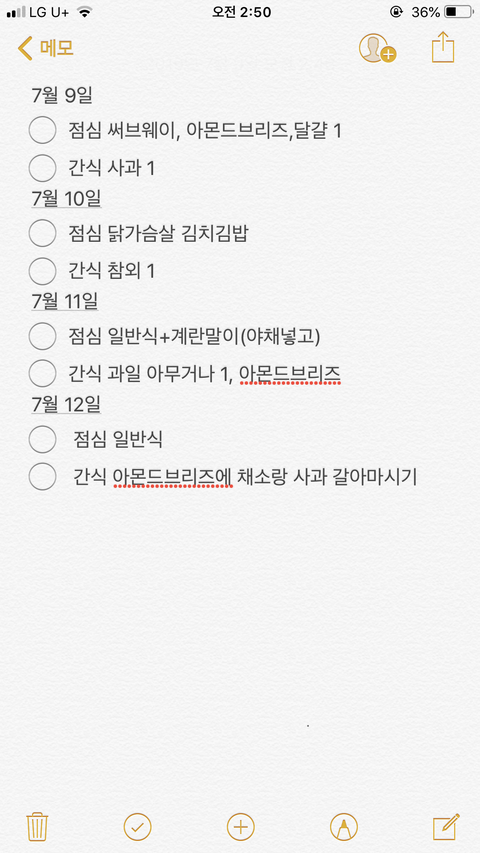Screen dimensions: 480x853
Task: Open the plus add attachment button
Action: pos(241,827)
